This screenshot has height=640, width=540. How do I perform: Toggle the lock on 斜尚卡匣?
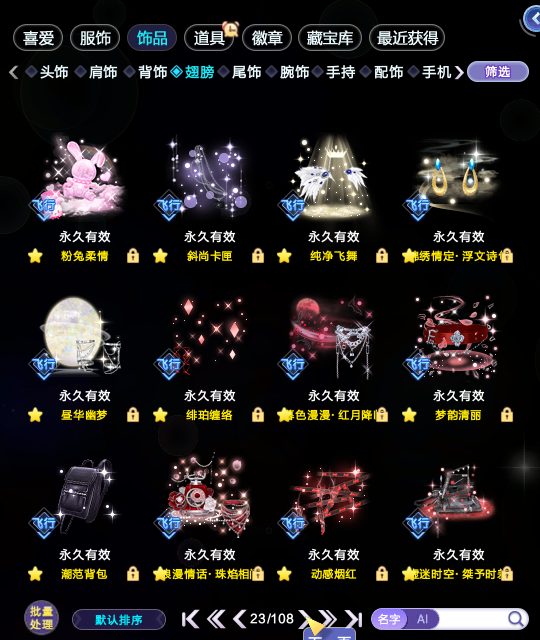point(258,256)
